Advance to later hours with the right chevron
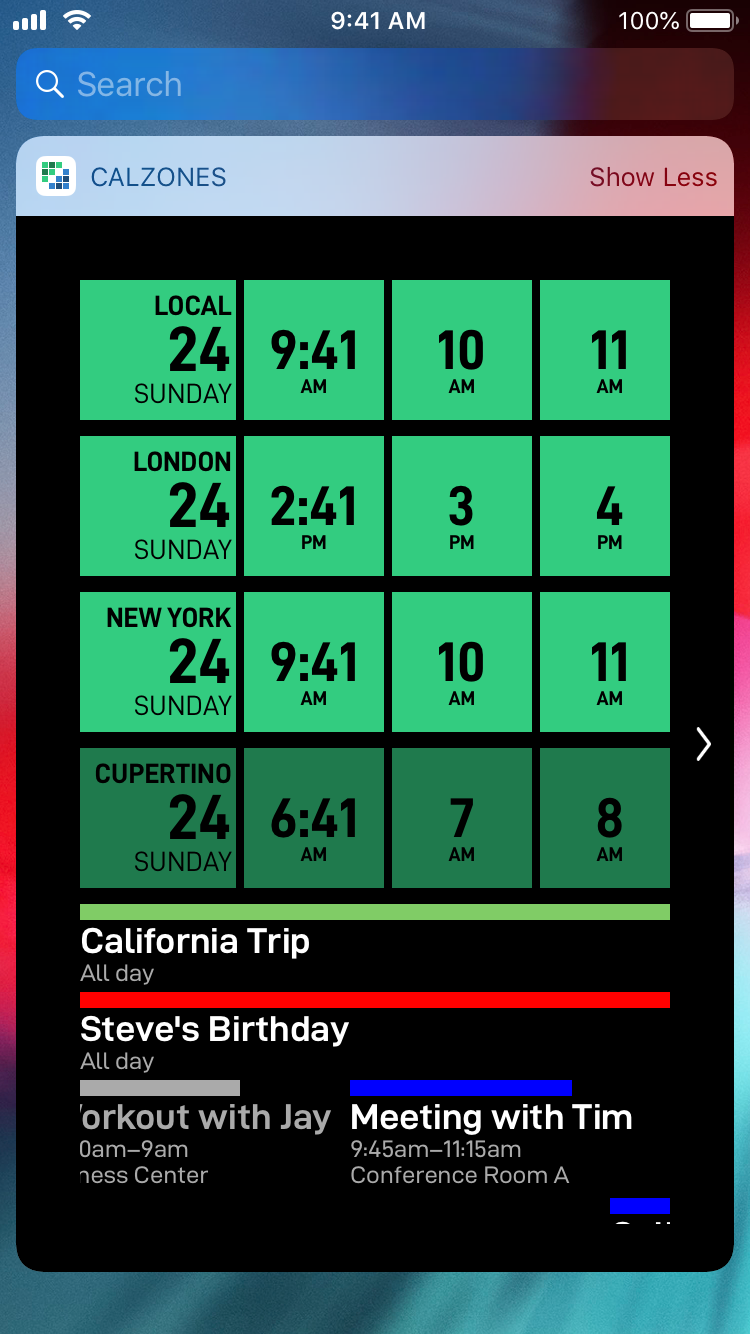 click(703, 744)
